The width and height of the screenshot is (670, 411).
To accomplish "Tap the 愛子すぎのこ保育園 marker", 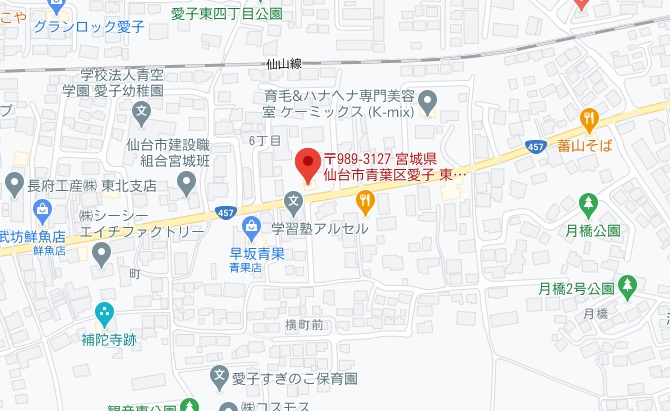I will [x=220, y=377].
